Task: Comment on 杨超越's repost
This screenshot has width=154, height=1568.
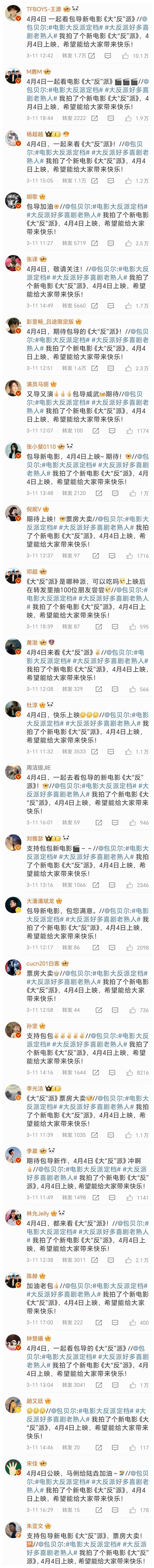Action: [x=111, y=181]
